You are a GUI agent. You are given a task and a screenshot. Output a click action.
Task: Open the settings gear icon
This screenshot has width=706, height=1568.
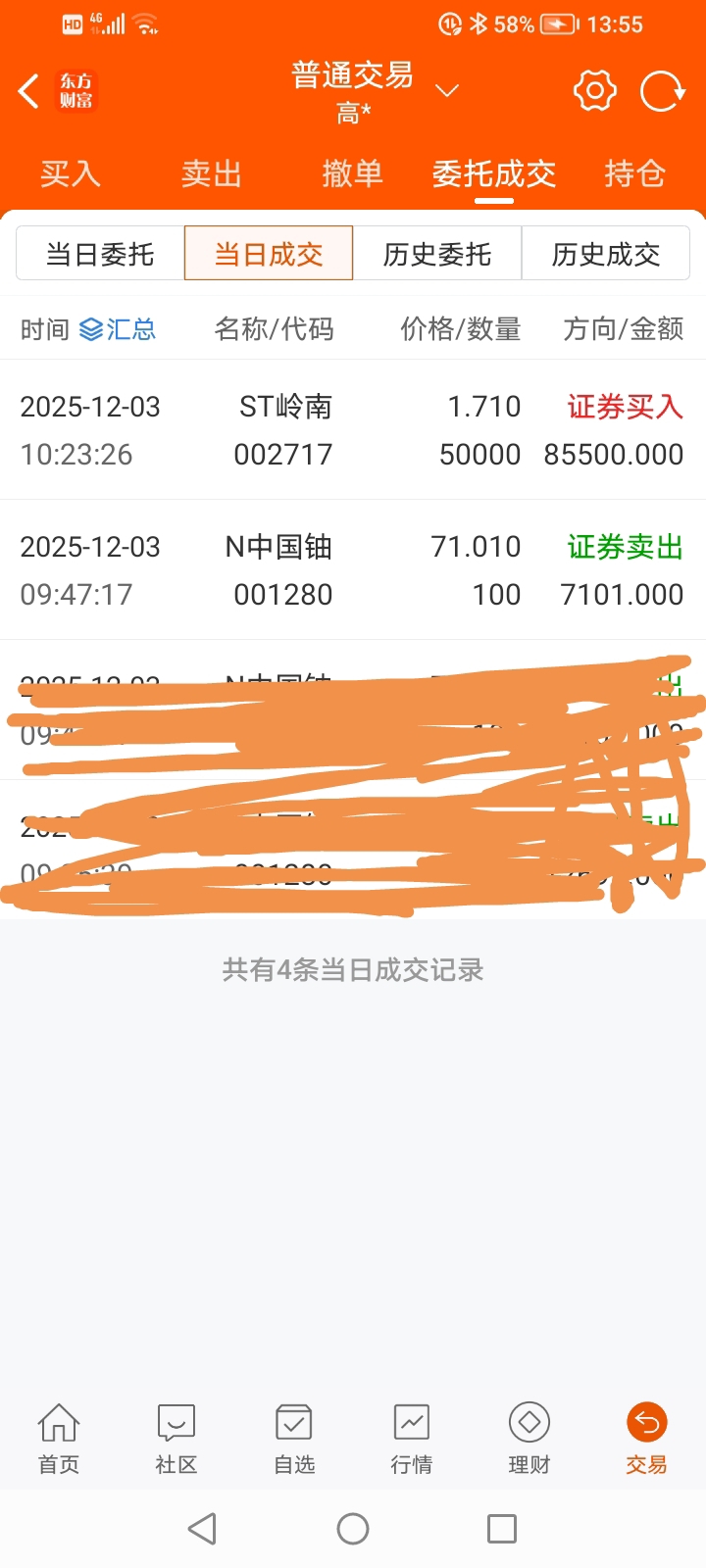[595, 91]
